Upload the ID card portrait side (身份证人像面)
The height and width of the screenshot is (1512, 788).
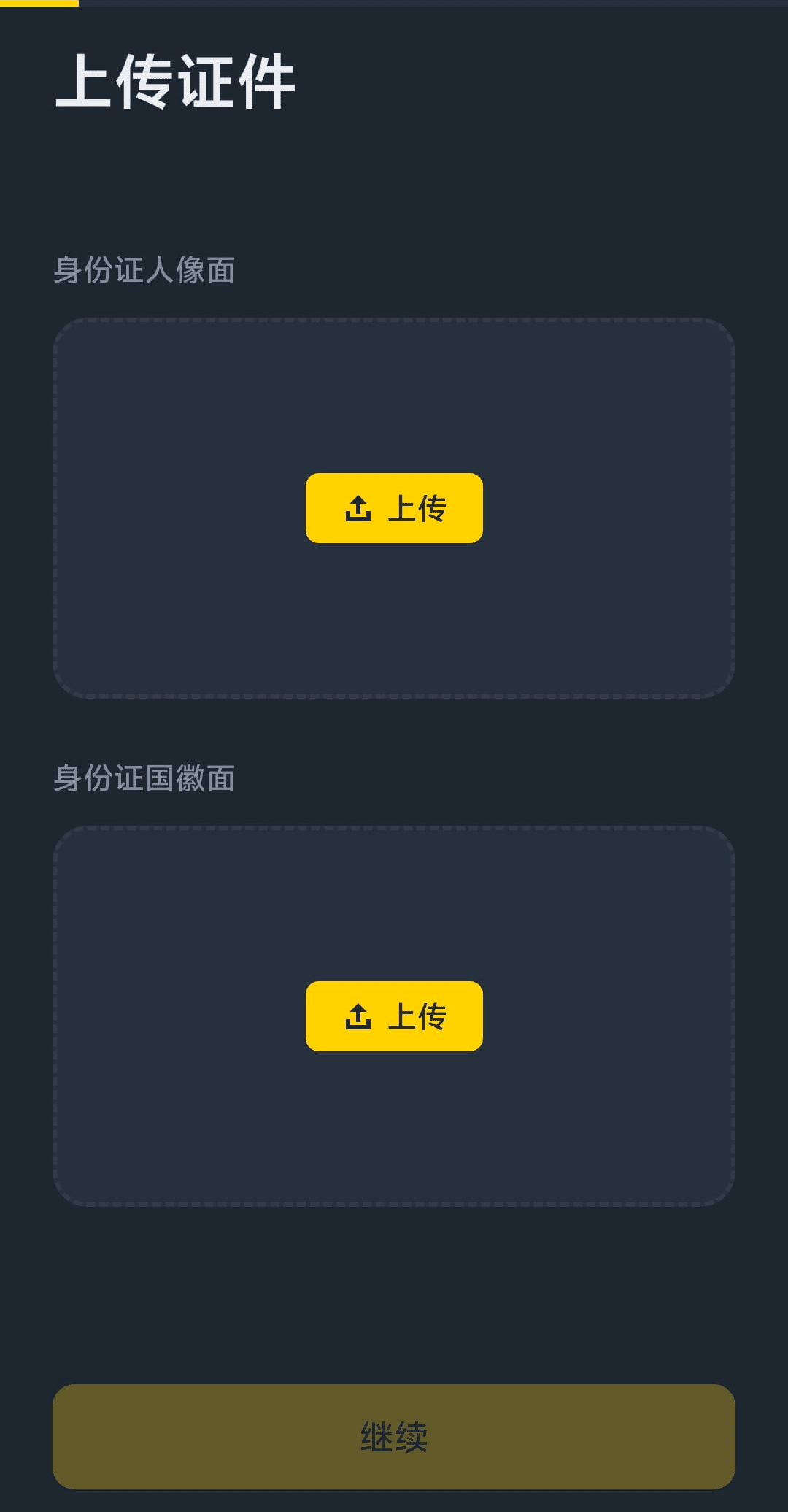[394, 508]
